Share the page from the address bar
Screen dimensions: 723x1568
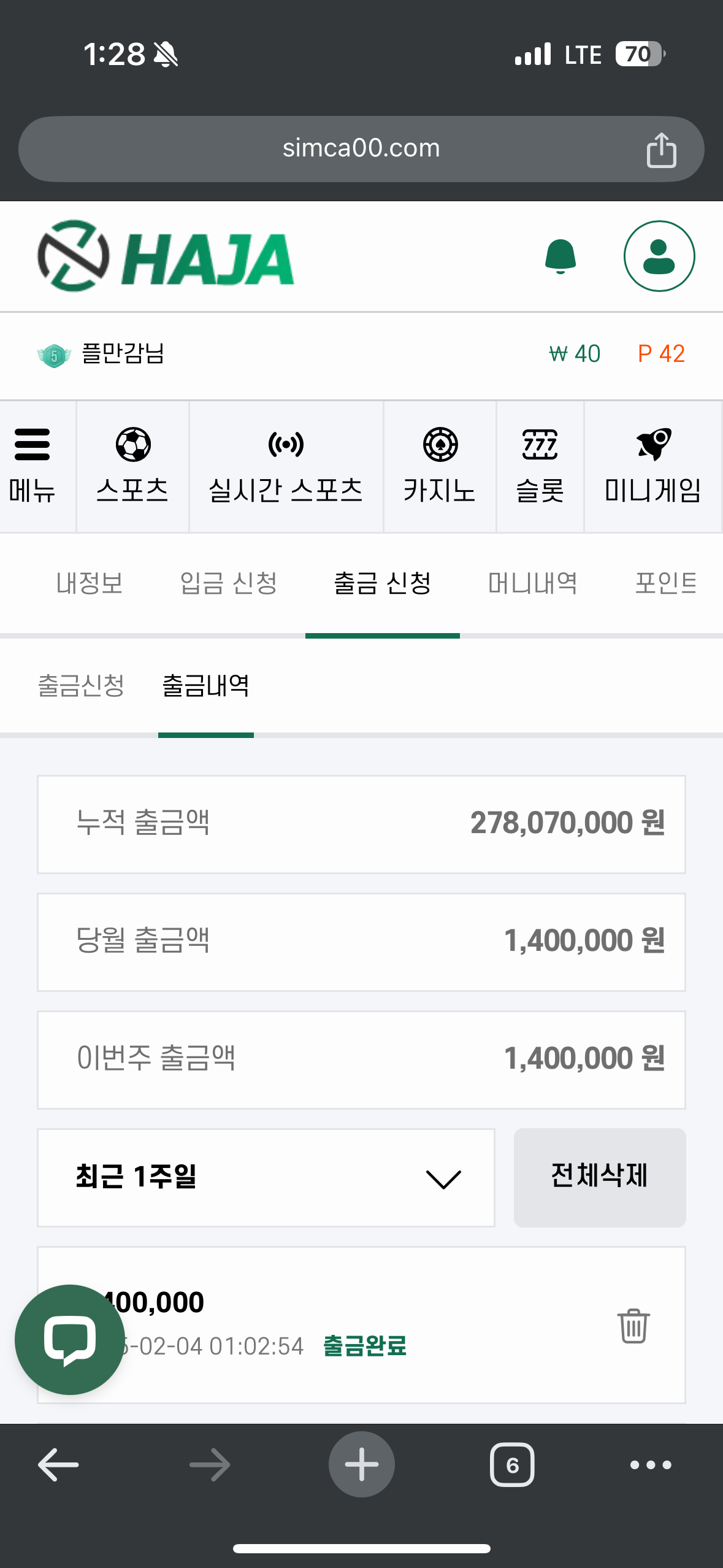(662, 150)
